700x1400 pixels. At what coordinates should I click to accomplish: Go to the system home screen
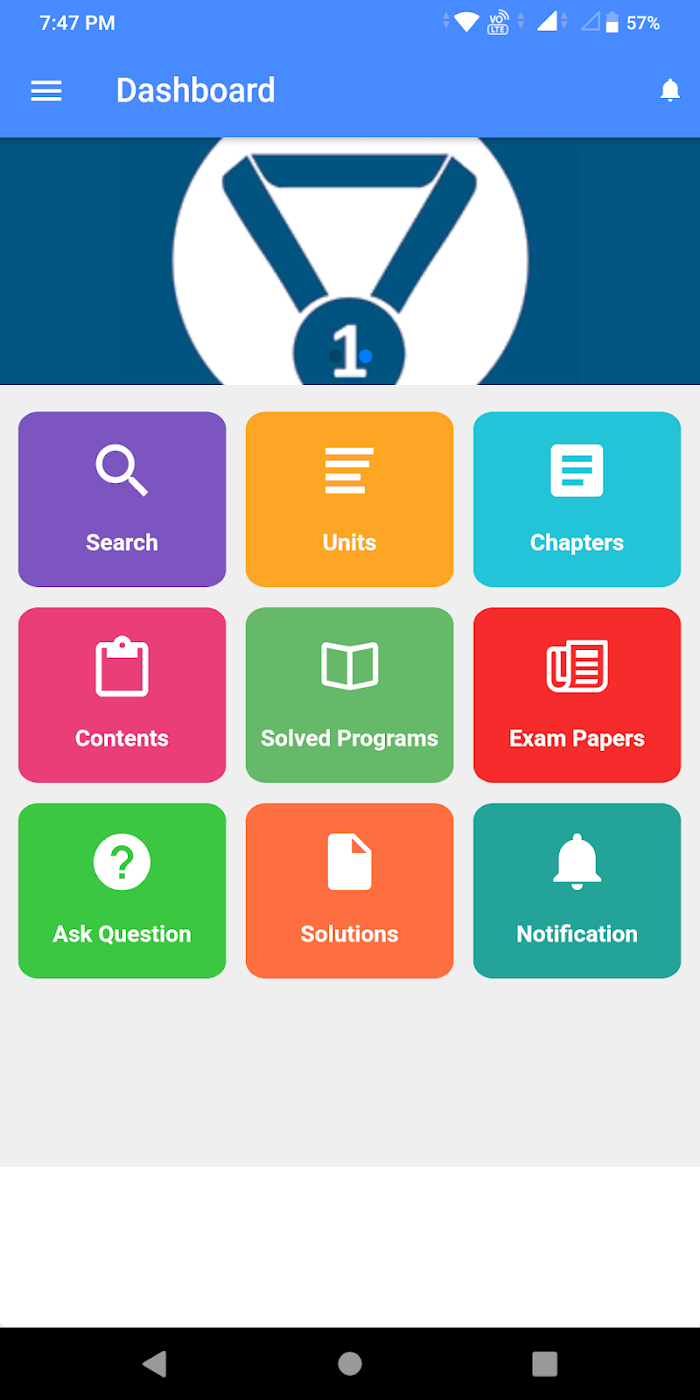[x=350, y=1364]
